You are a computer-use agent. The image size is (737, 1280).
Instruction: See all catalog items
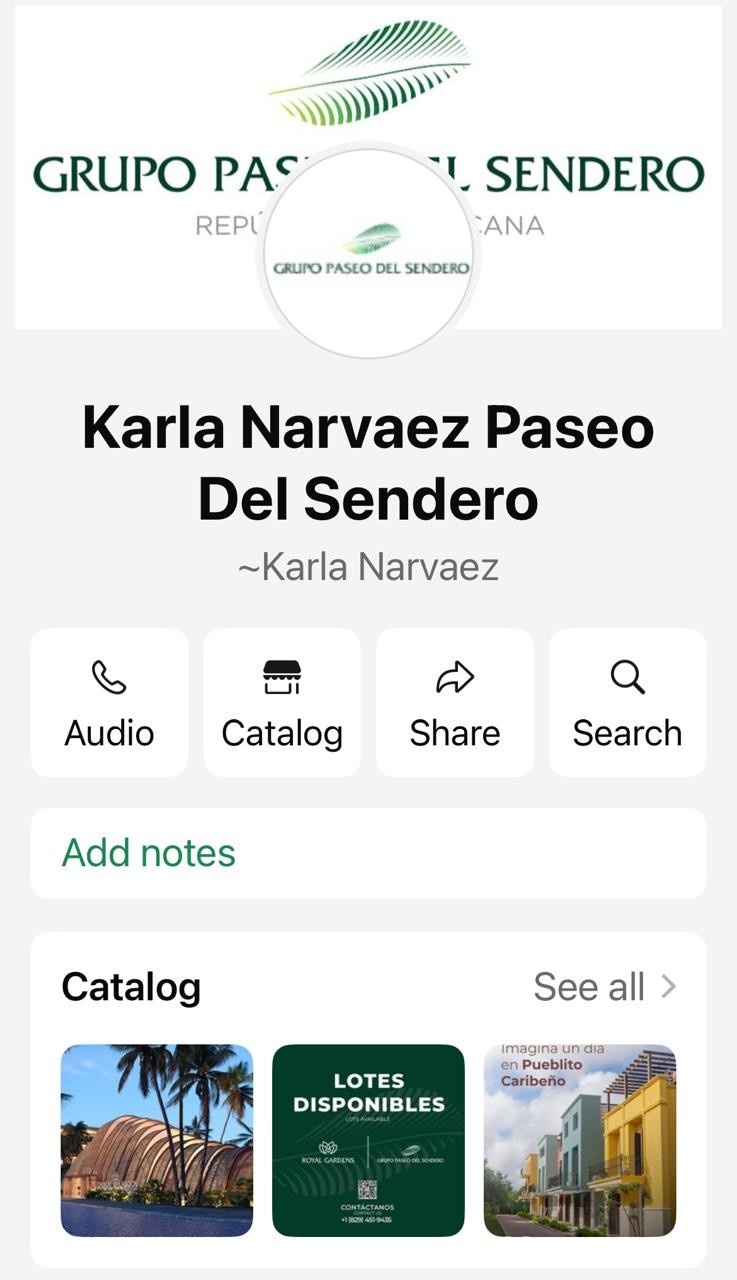(x=605, y=987)
